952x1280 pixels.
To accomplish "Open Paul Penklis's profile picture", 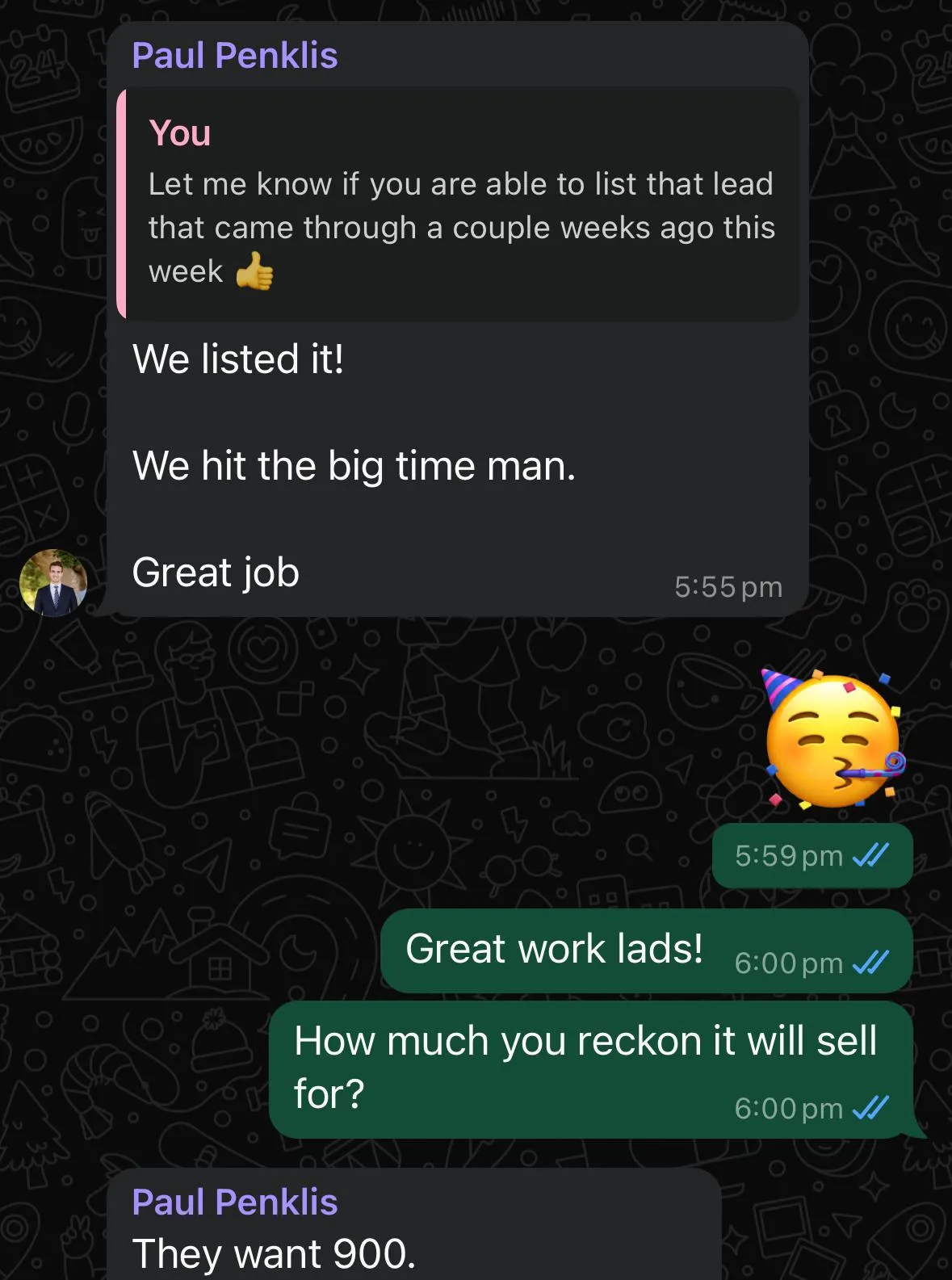I will (x=53, y=583).
